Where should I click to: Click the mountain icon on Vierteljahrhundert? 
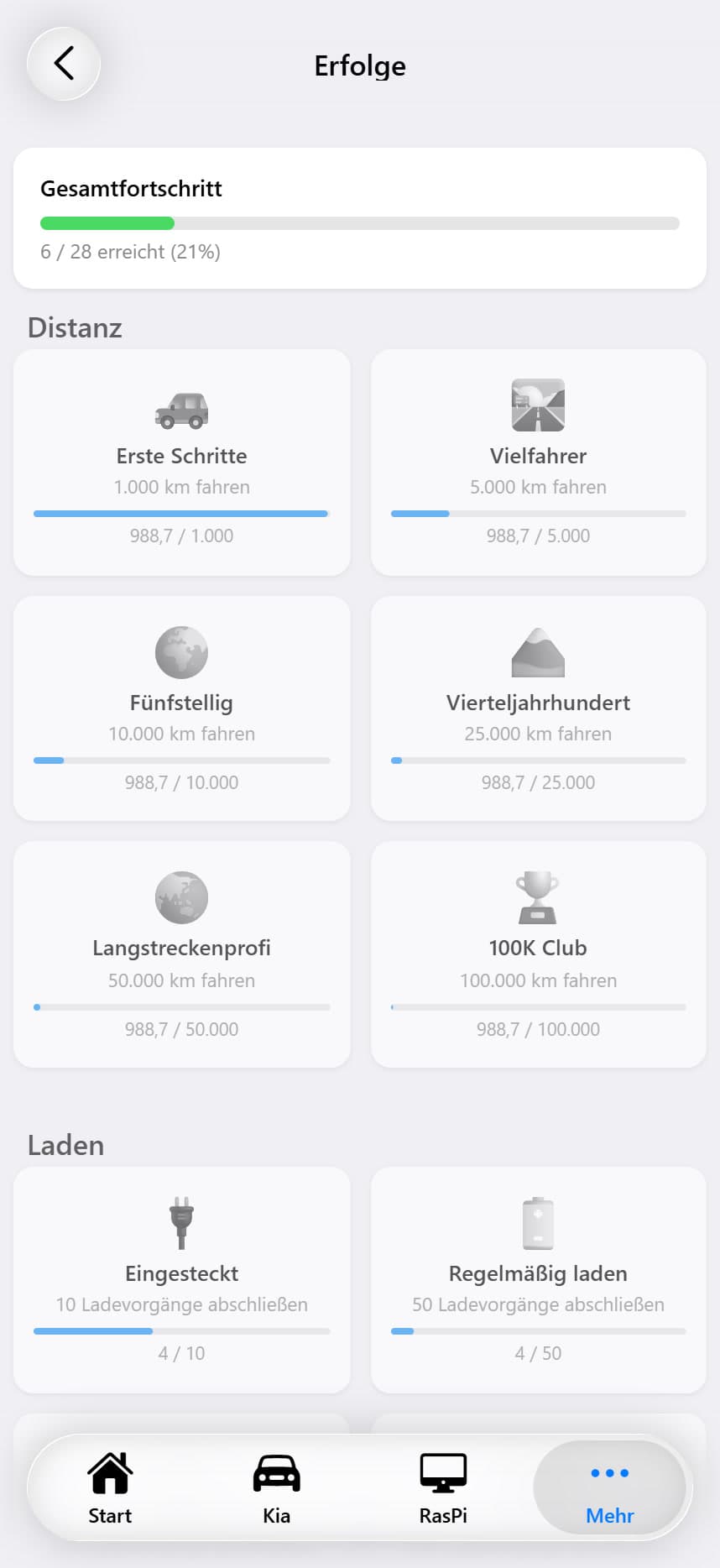[x=537, y=651]
